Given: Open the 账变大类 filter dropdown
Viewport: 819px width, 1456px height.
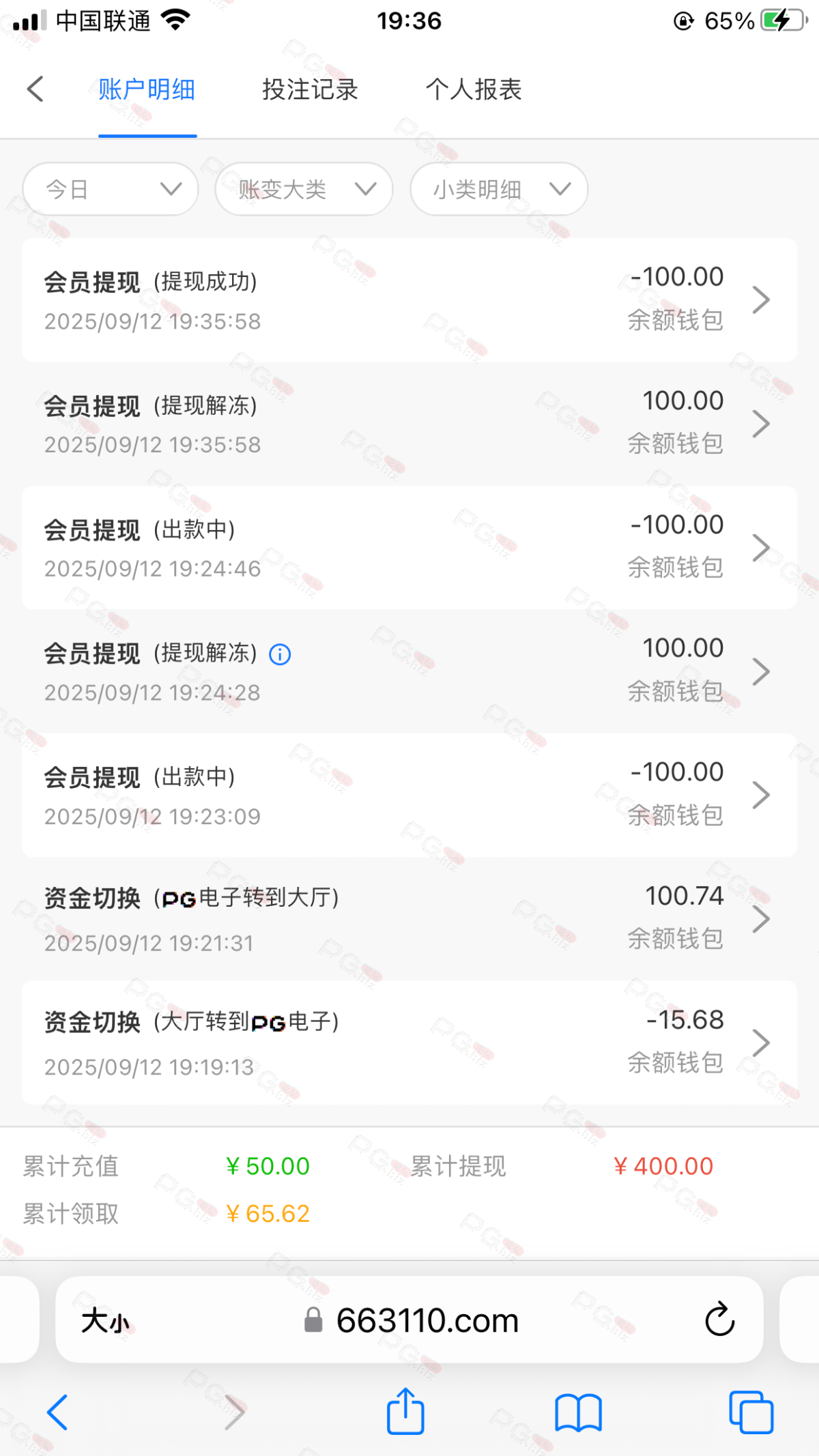Looking at the screenshot, I should click(304, 189).
